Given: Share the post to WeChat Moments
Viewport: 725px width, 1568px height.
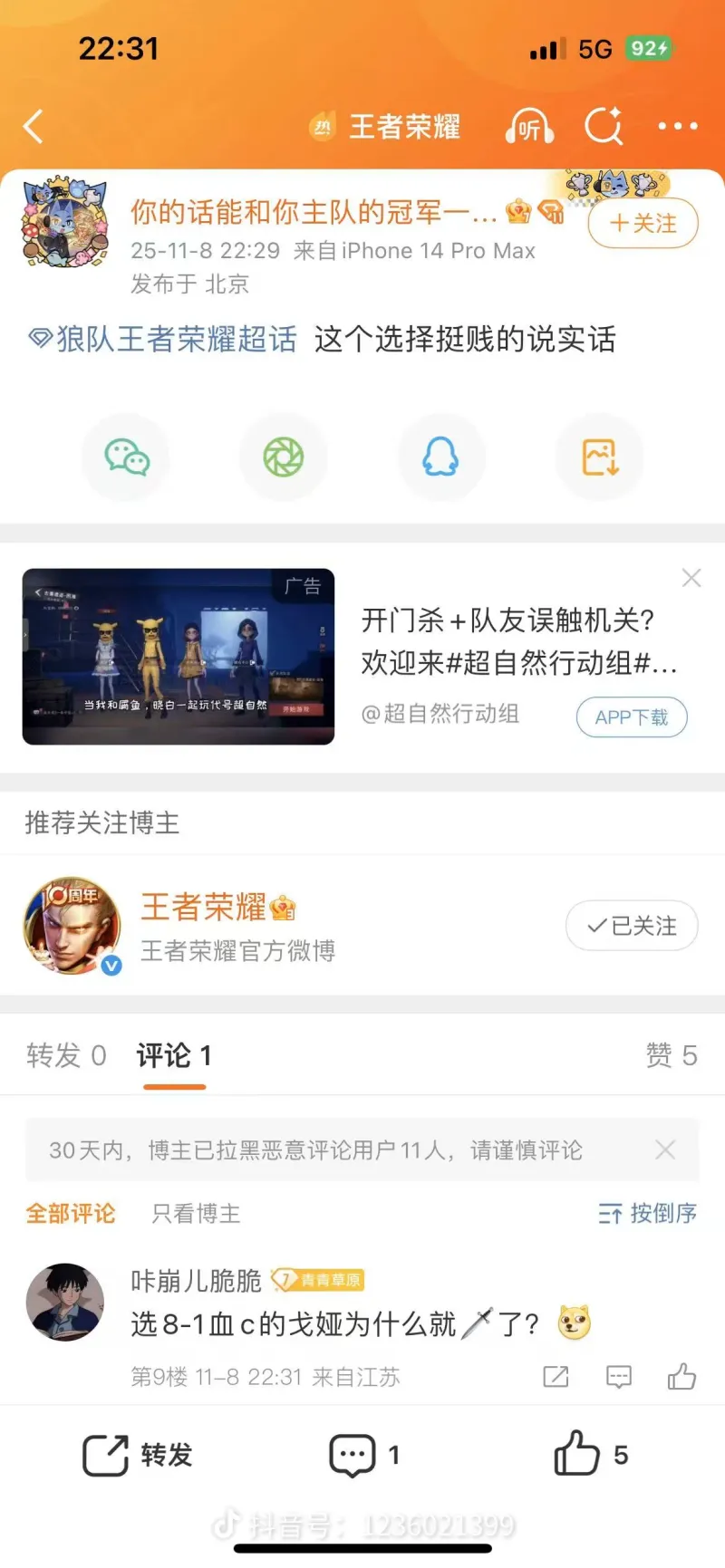Looking at the screenshot, I should tap(284, 457).
